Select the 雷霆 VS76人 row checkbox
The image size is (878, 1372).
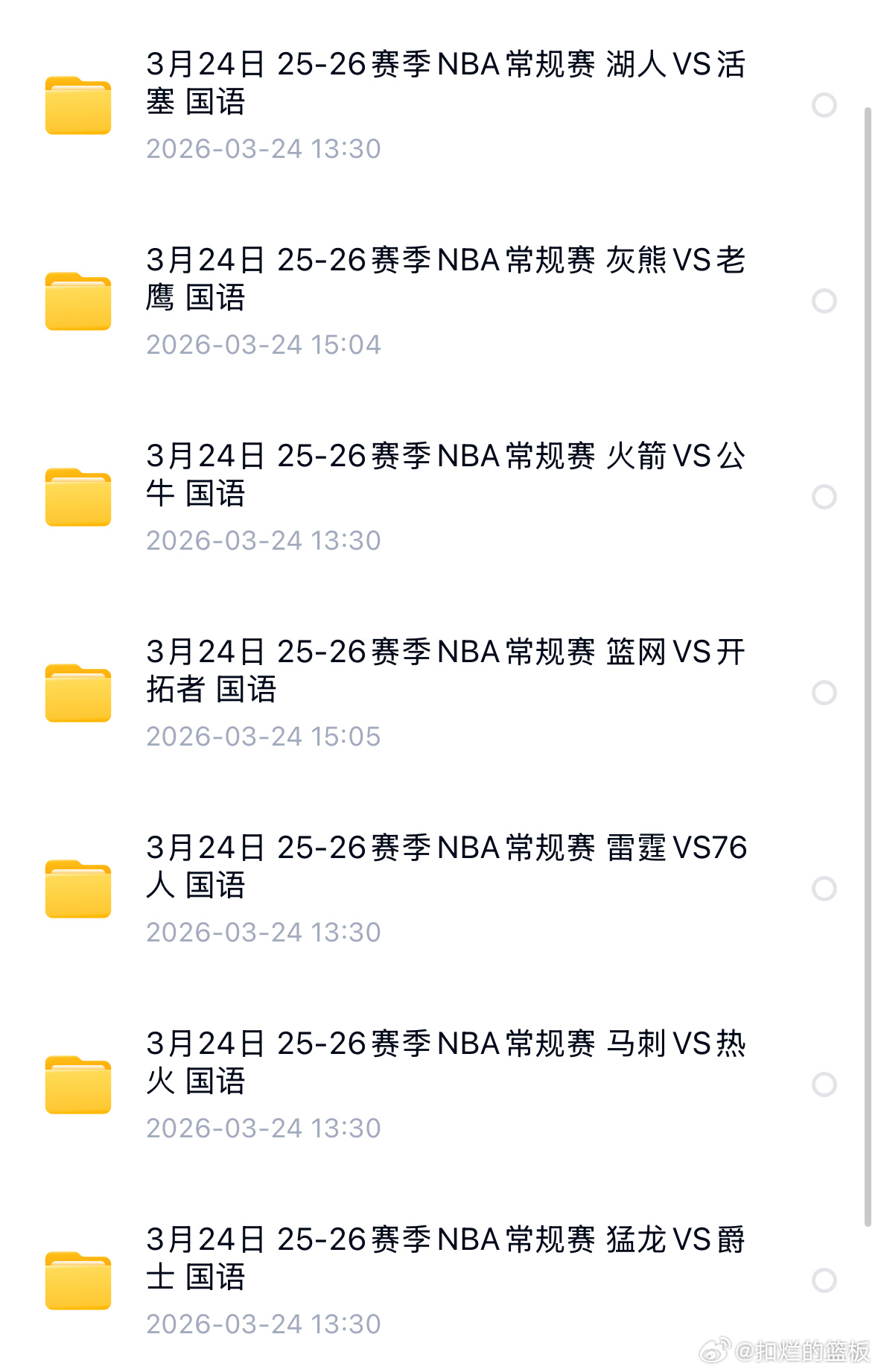coord(824,888)
